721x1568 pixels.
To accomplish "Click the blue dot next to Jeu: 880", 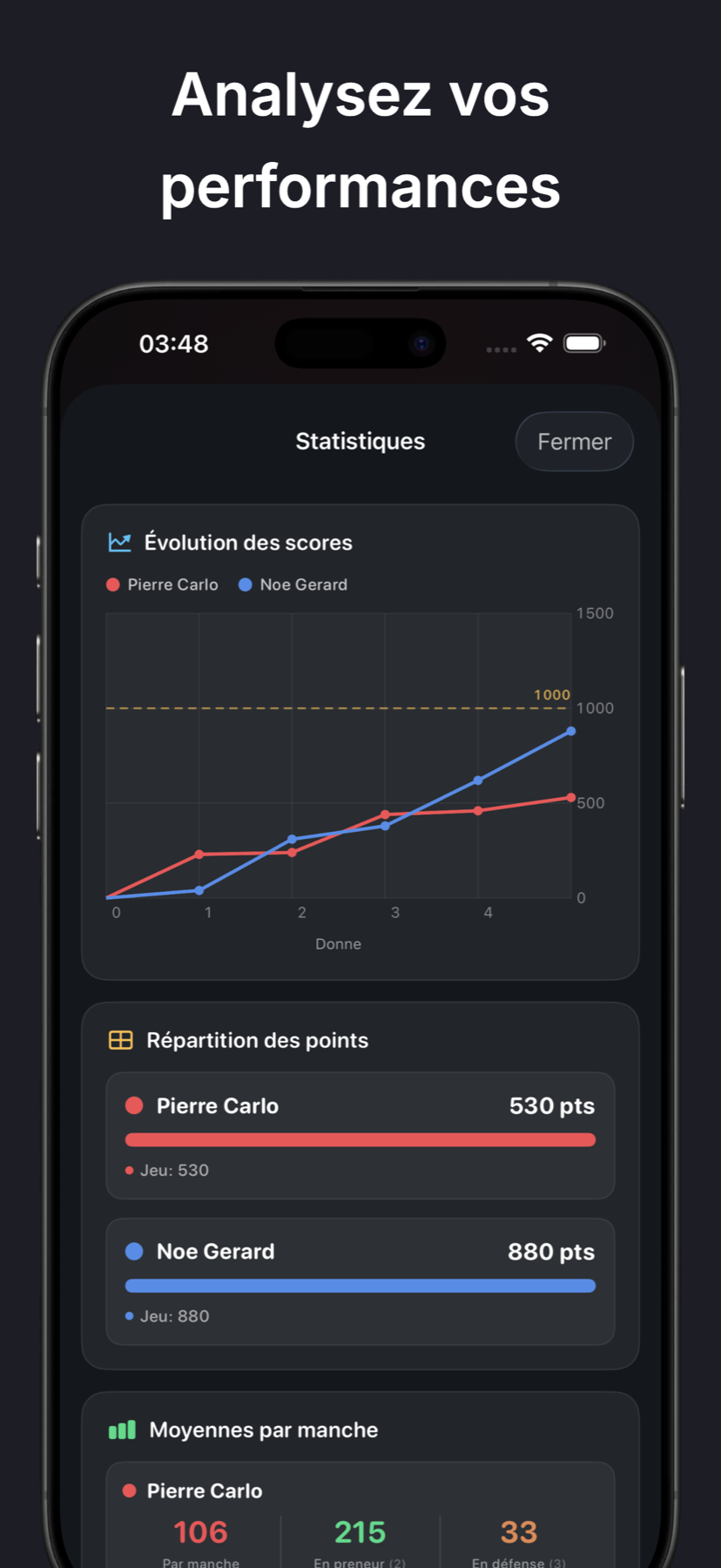I will point(130,1316).
